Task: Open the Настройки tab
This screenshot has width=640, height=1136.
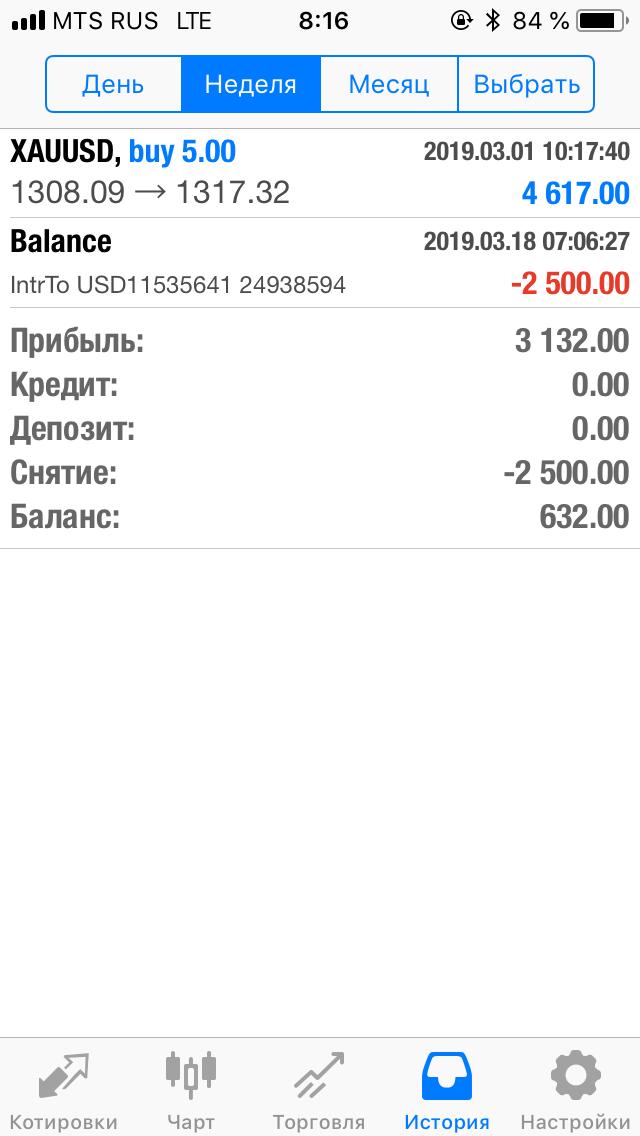Action: (575, 1089)
